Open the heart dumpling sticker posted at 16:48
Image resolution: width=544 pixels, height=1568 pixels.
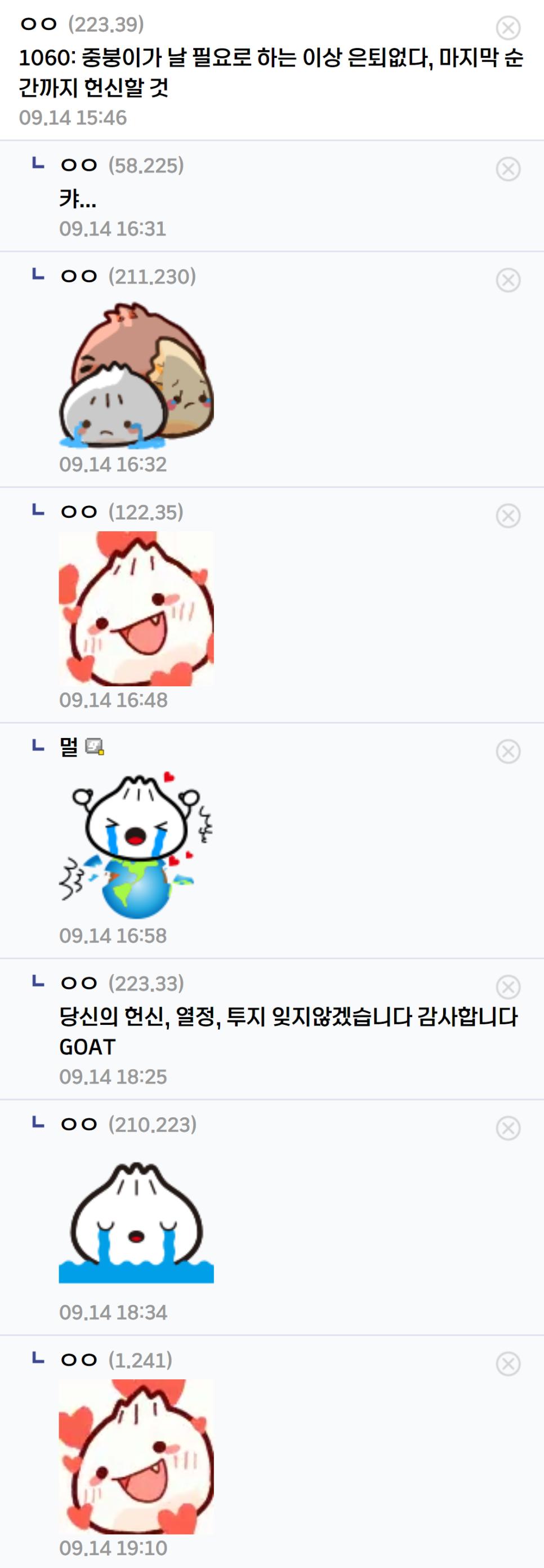(x=136, y=608)
